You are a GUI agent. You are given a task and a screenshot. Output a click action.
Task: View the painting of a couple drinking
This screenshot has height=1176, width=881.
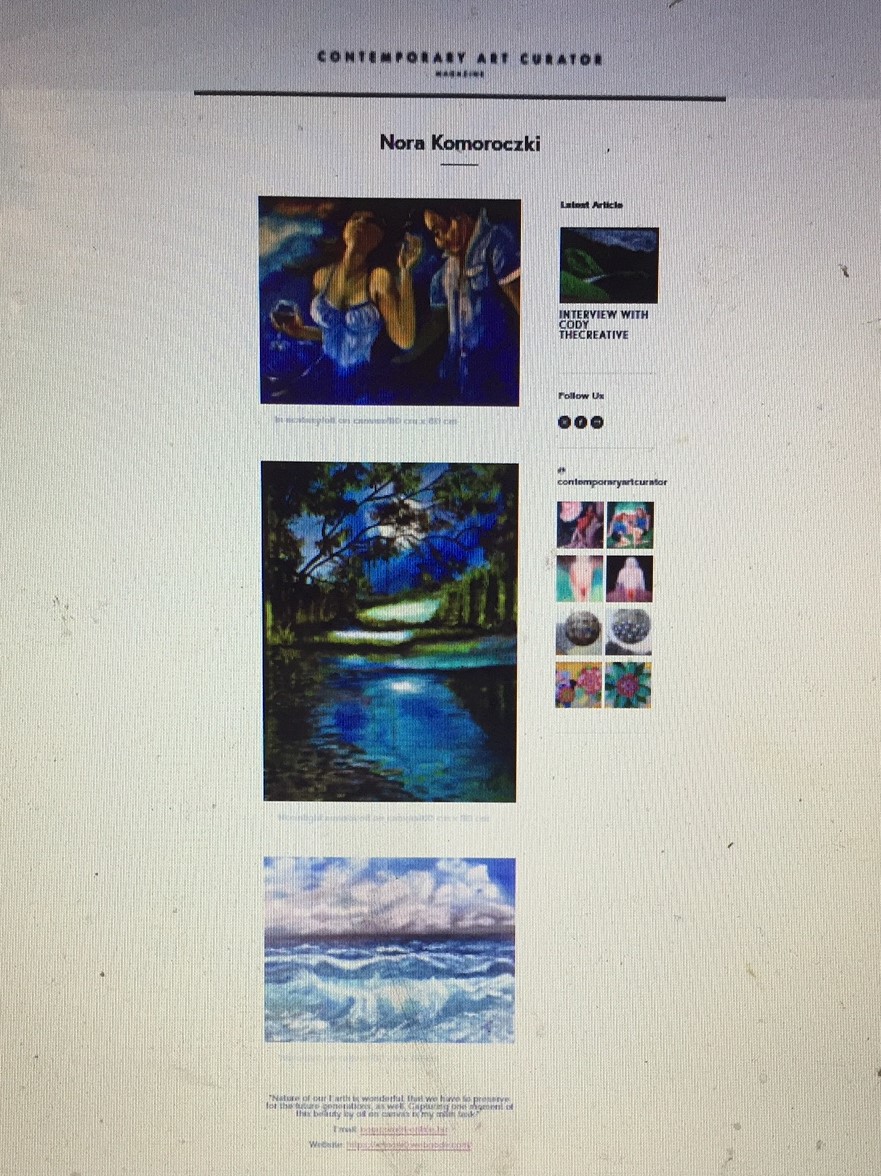pos(389,301)
